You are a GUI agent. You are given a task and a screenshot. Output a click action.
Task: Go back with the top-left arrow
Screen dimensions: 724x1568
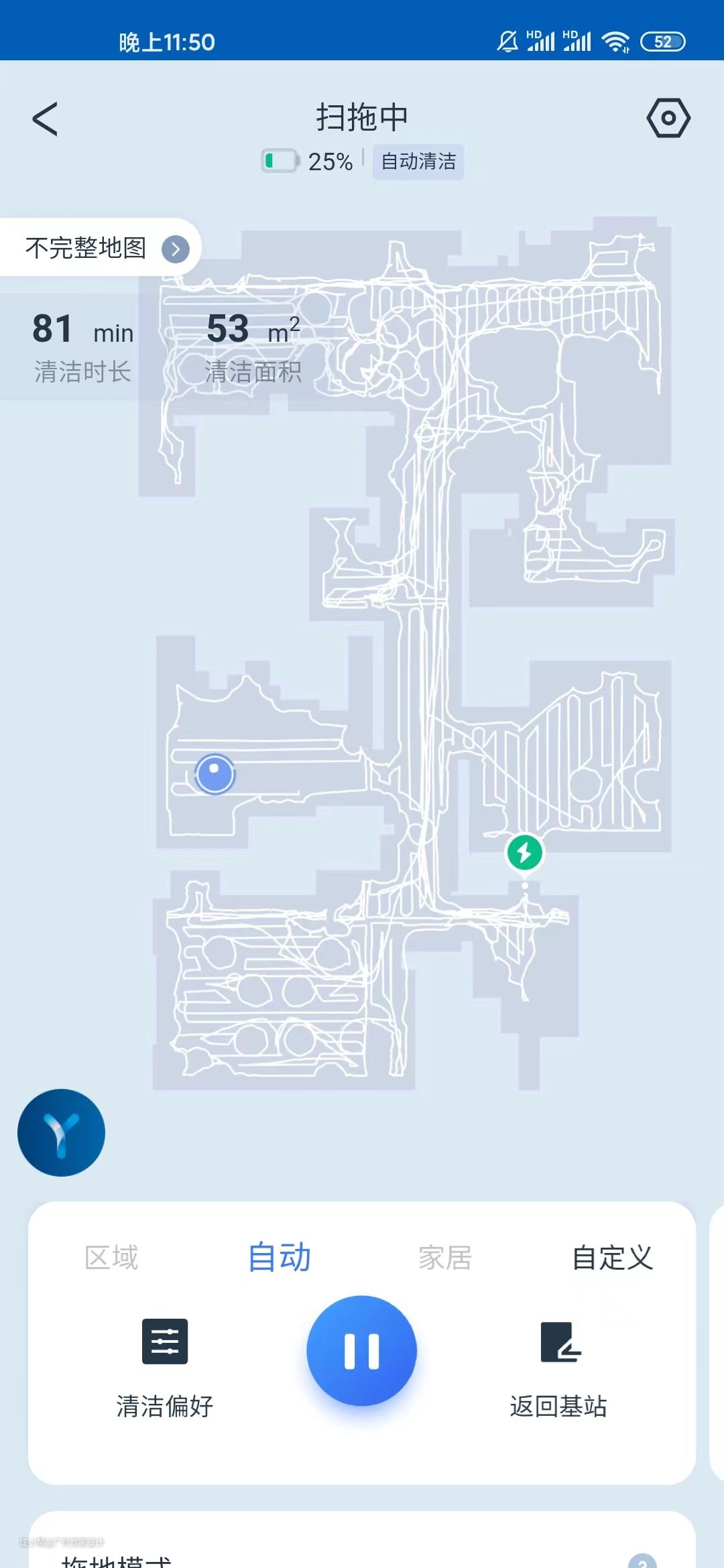click(x=45, y=119)
